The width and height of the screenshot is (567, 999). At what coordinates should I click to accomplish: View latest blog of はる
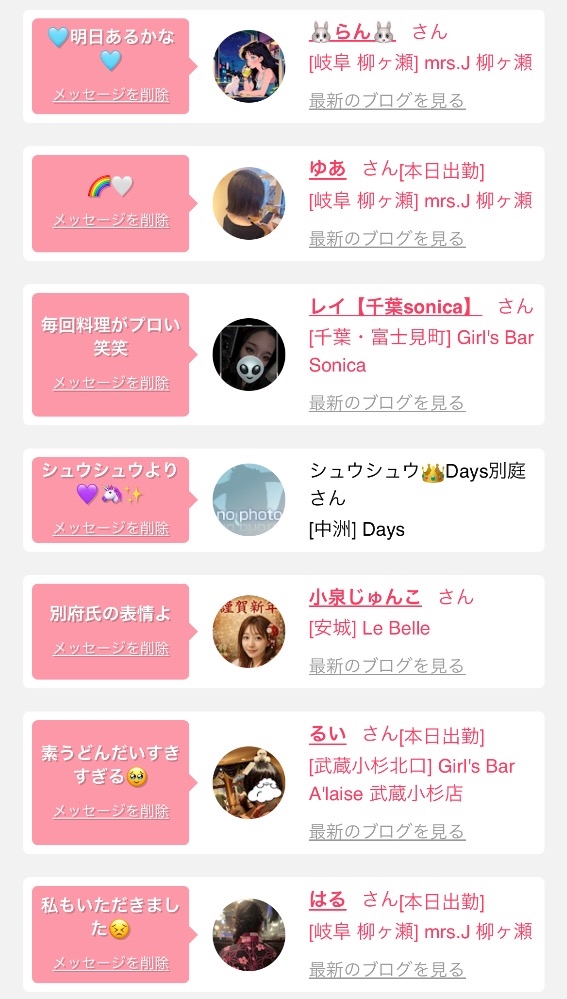tap(387, 970)
